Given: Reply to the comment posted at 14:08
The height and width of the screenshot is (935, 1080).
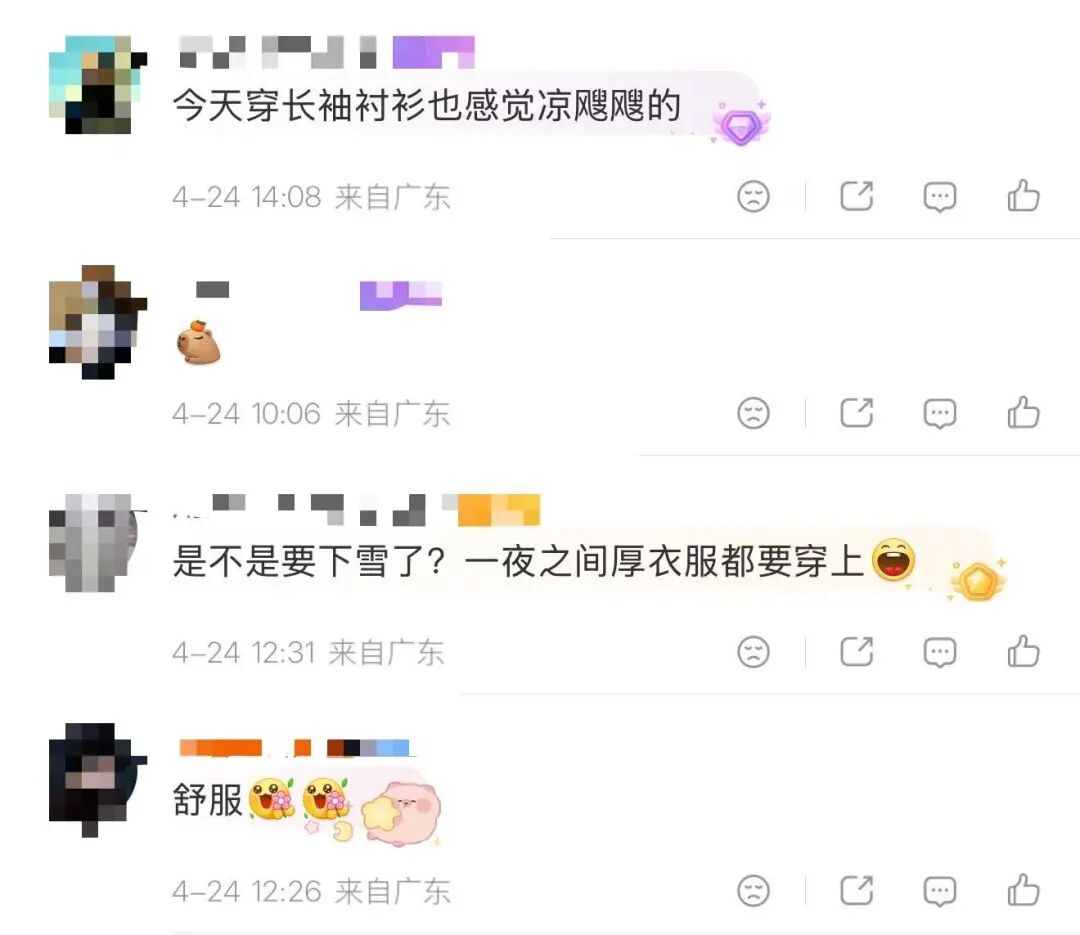Looking at the screenshot, I should pyautogui.click(x=939, y=197).
